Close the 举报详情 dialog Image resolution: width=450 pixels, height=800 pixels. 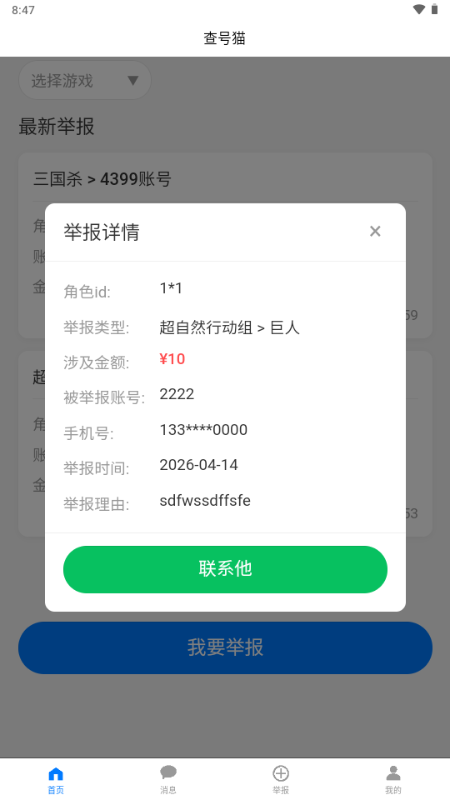(375, 231)
